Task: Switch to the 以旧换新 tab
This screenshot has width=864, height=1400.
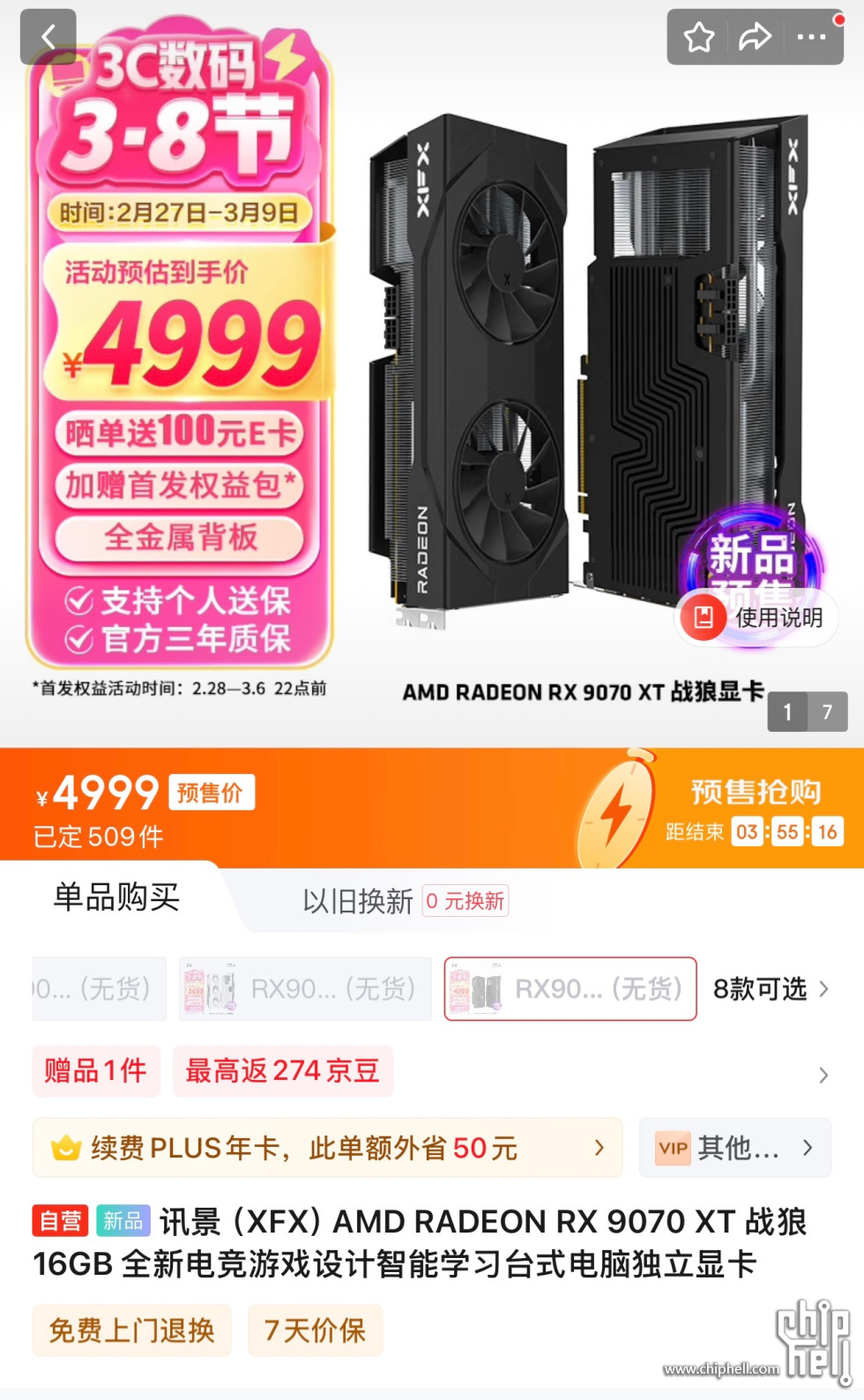Action: click(358, 901)
